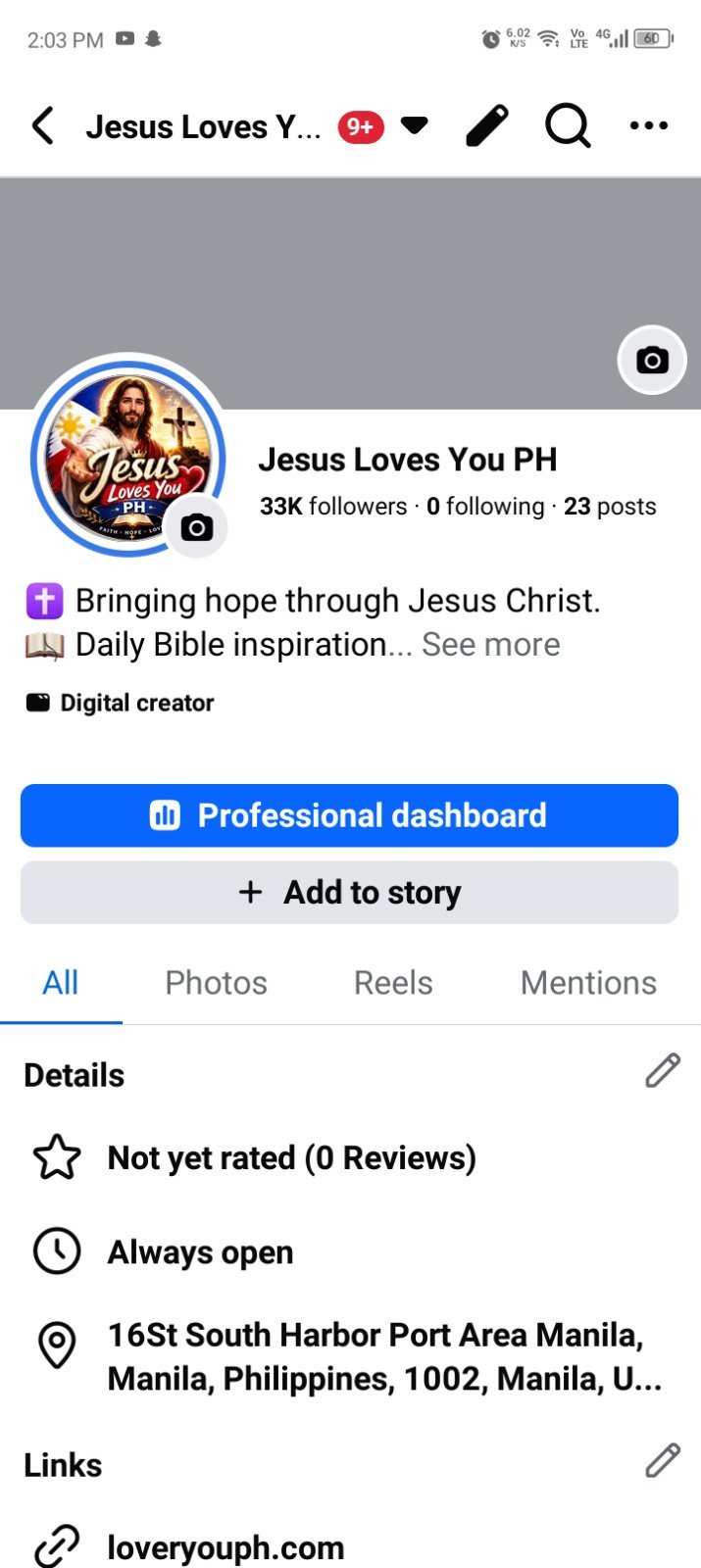Screen dimensions: 701x1568
Task: Edit the Details section
Action: tap(663, 1071)
